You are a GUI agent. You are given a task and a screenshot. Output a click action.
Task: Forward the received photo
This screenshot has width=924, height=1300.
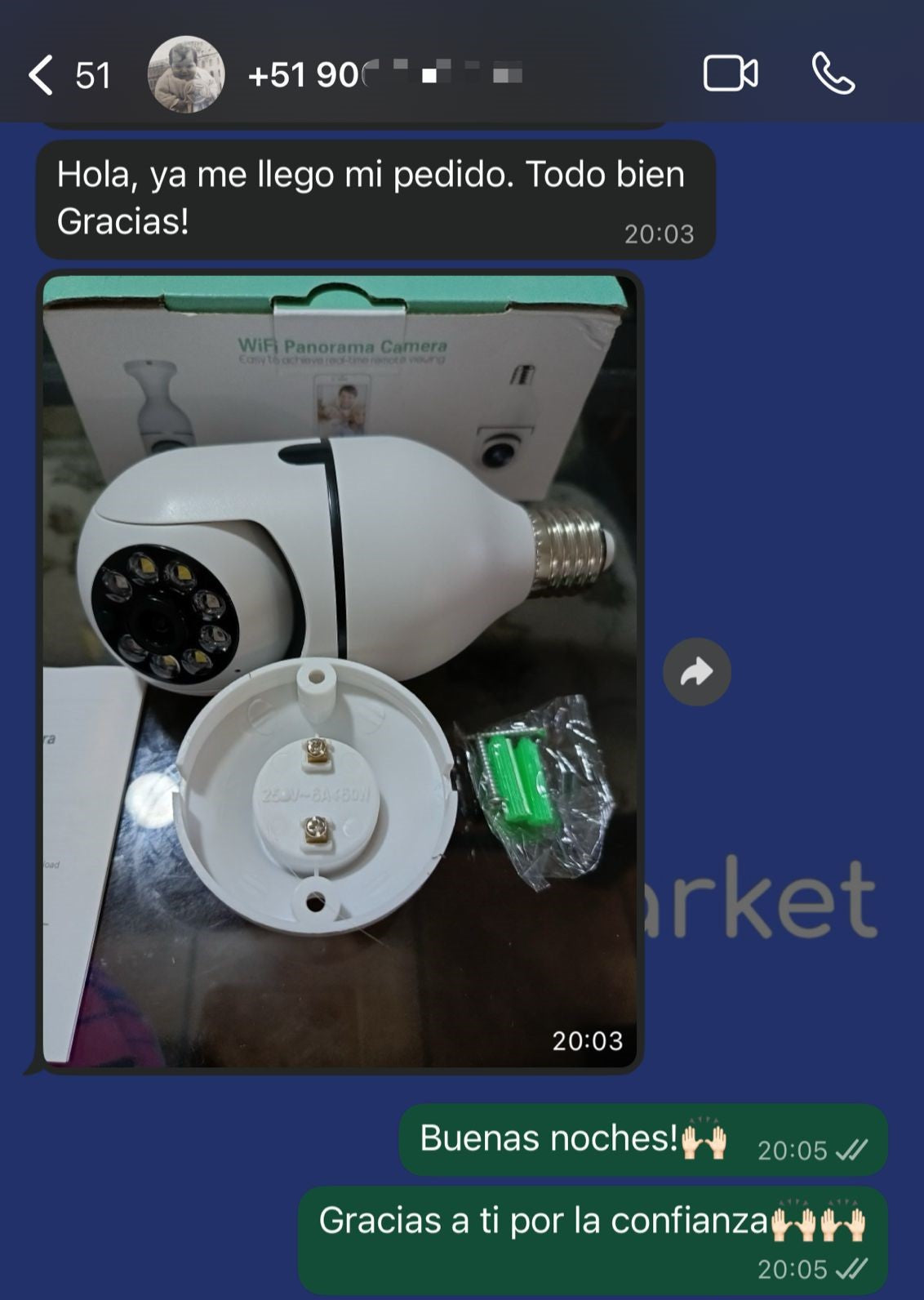click(x=696, y=672)
